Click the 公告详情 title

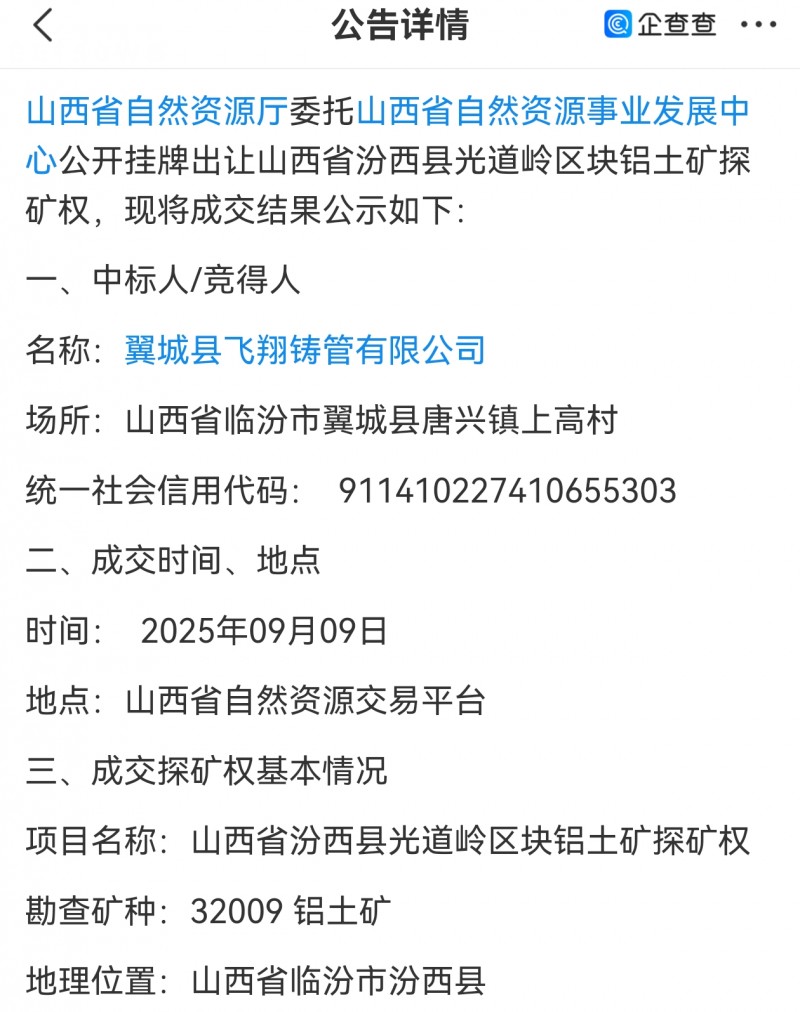[x=400, y=27]
